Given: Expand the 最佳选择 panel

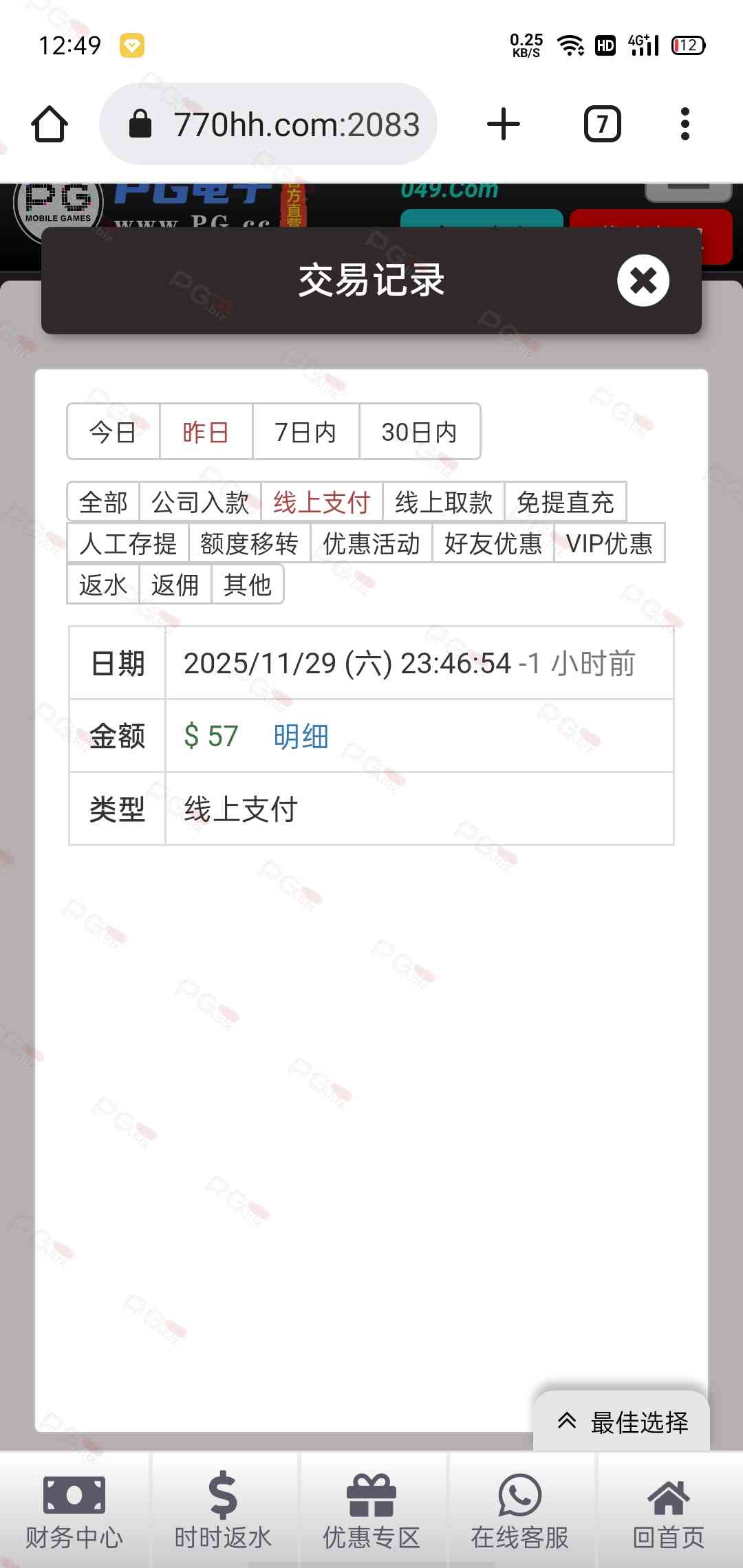Looking at the screenshot, I should pyautogui.click(x=622, y=1422).
